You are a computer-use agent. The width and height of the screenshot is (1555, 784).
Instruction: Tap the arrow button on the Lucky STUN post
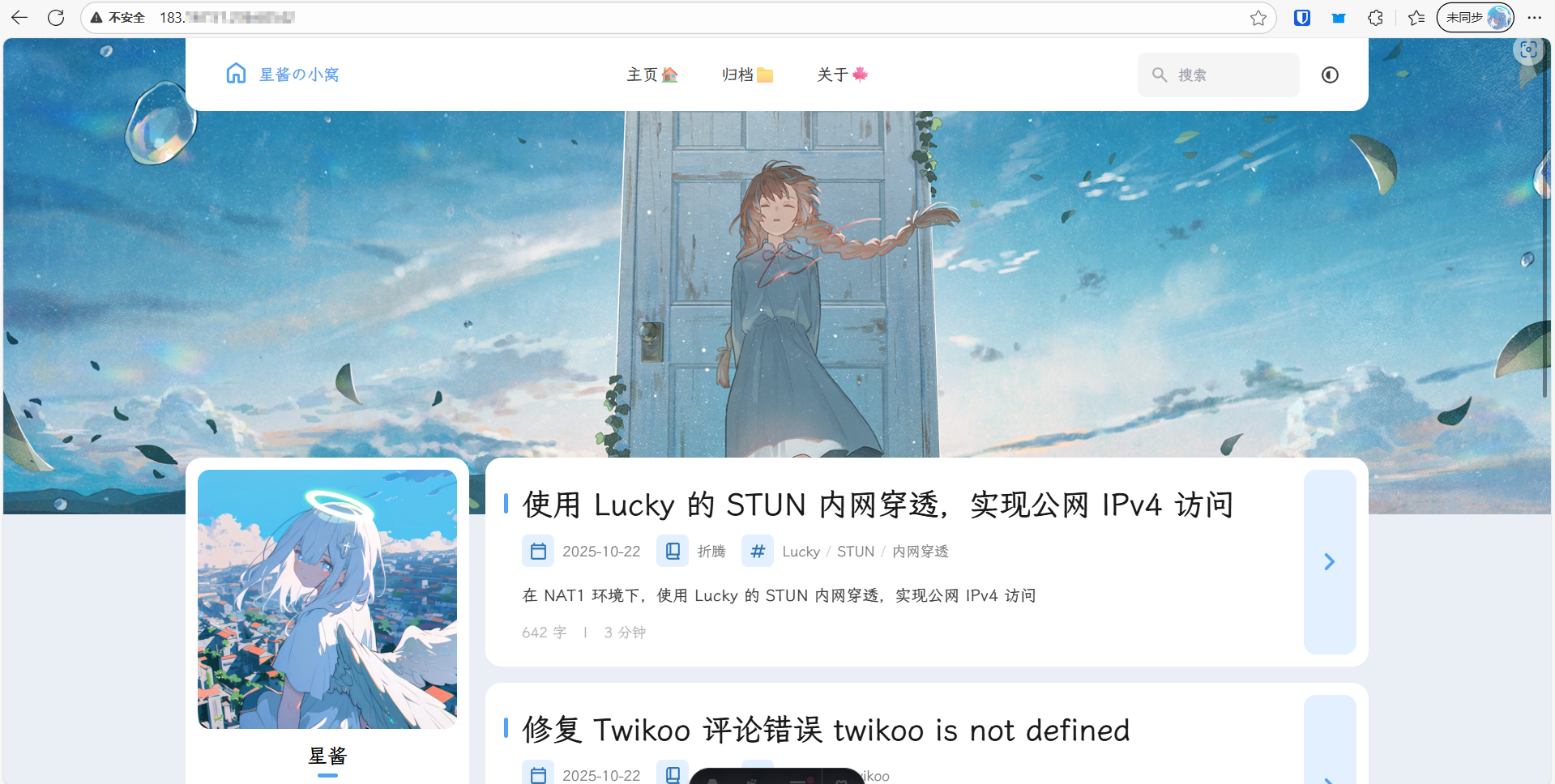pyautogui.click(x=1329, y=561)
